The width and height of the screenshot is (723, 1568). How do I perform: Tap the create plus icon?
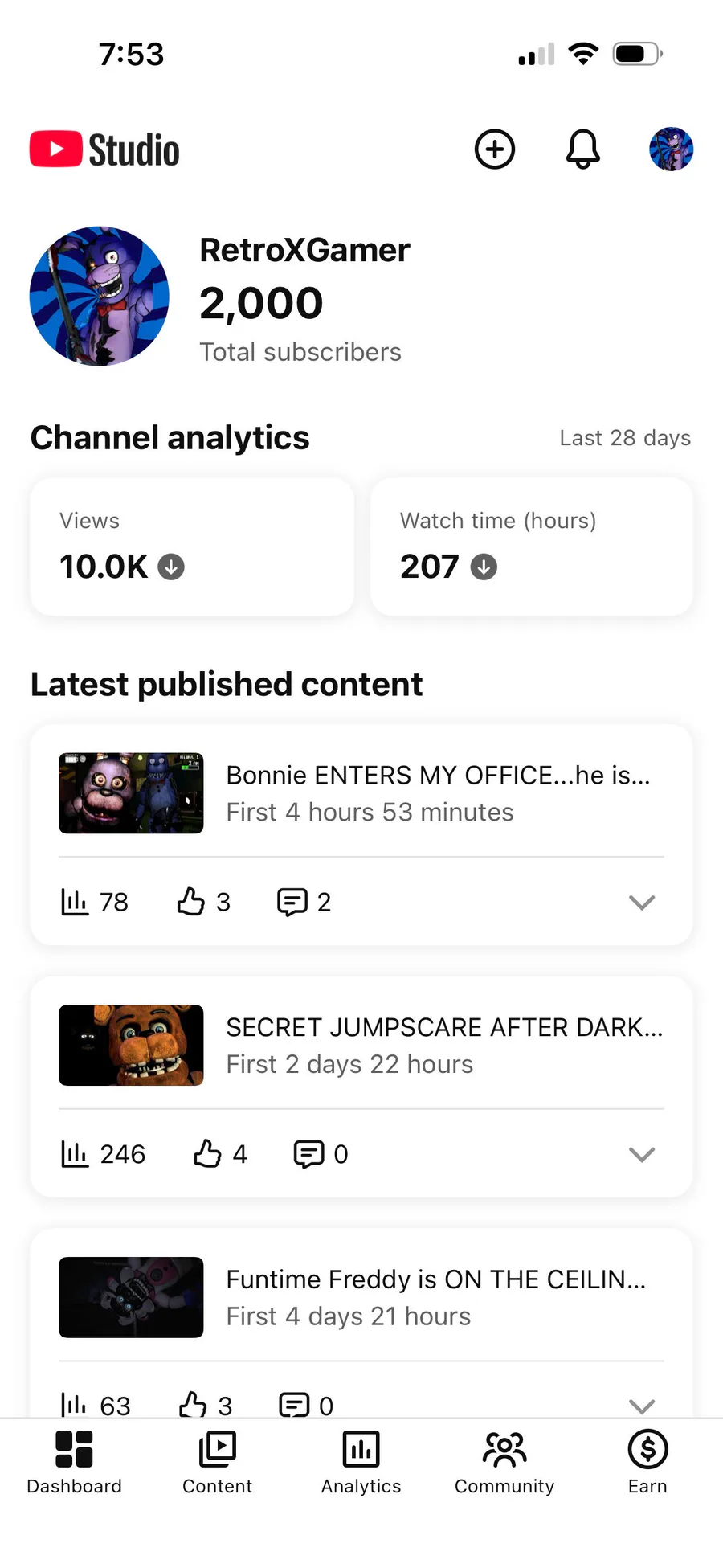(494, 149)
